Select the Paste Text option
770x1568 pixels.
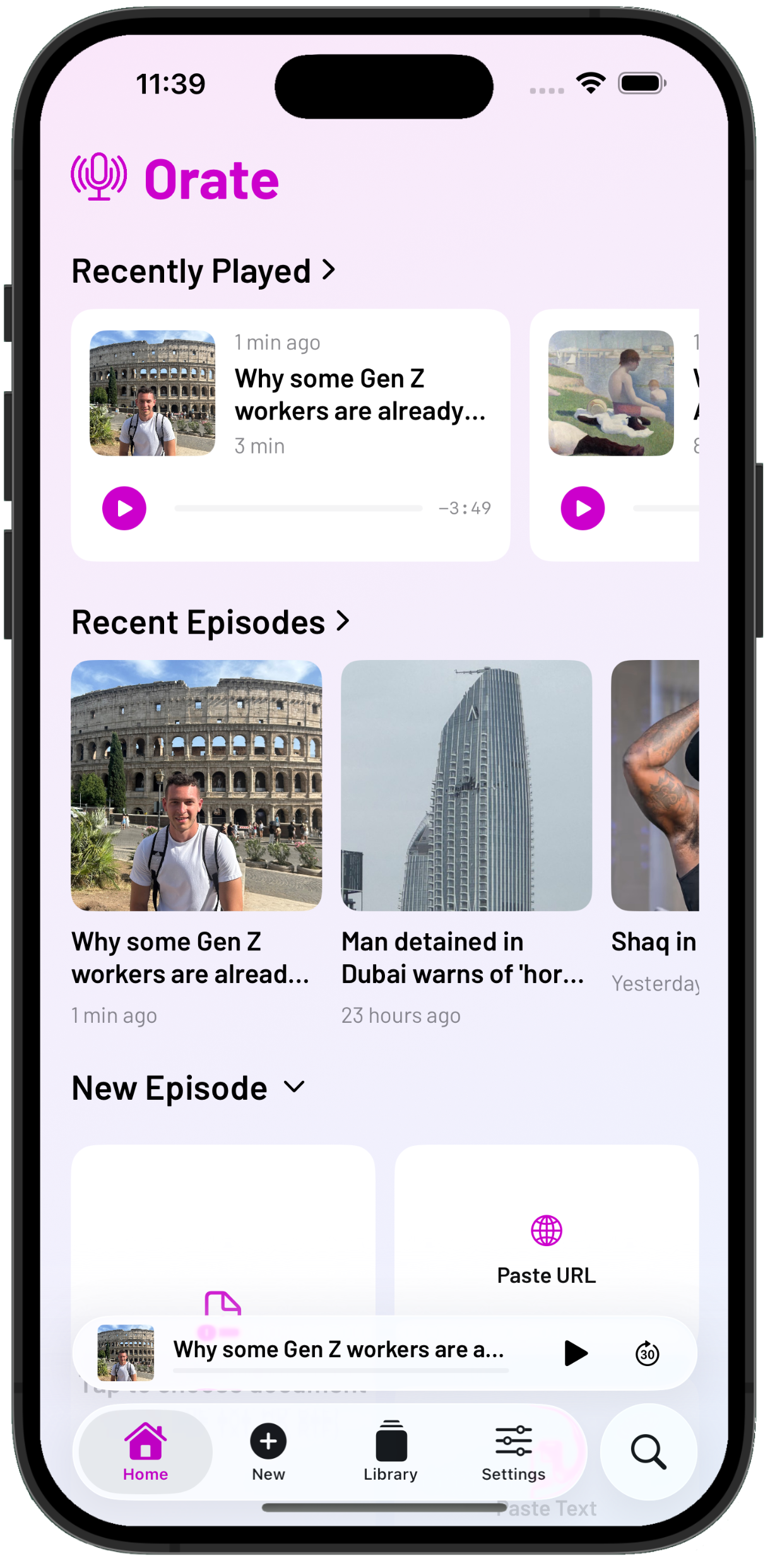click(x=547, y=1508)
